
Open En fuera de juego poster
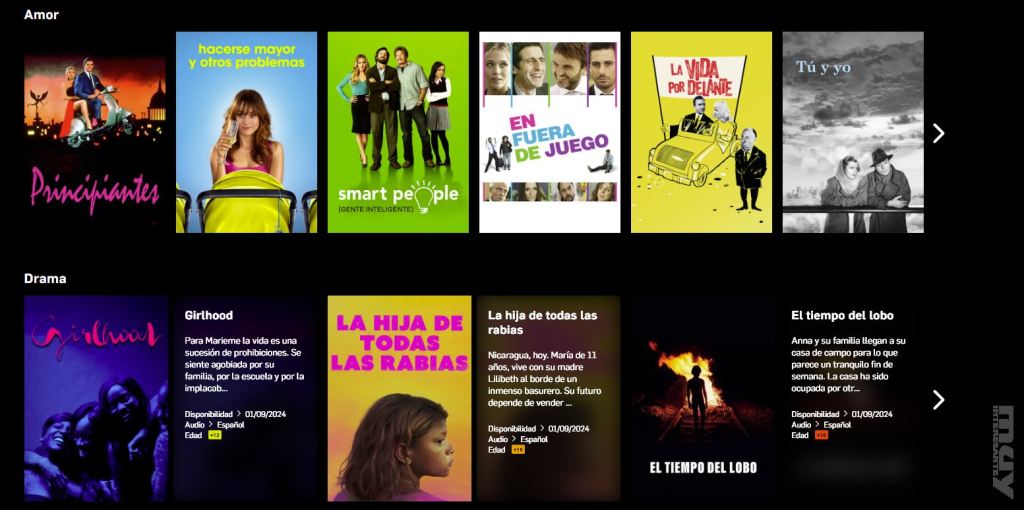[549, 133]
